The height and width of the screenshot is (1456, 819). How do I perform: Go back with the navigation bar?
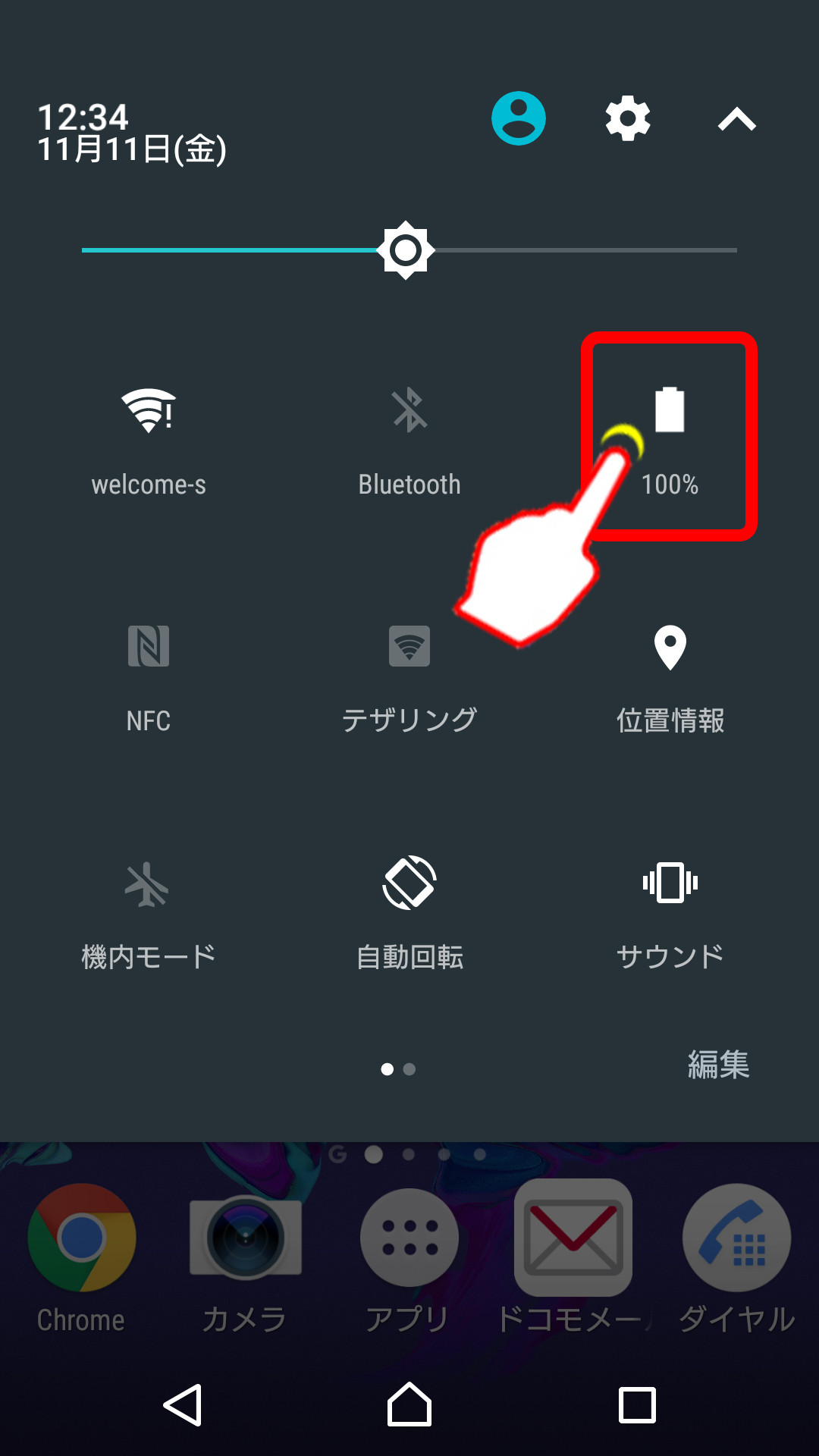point(183,1405)
